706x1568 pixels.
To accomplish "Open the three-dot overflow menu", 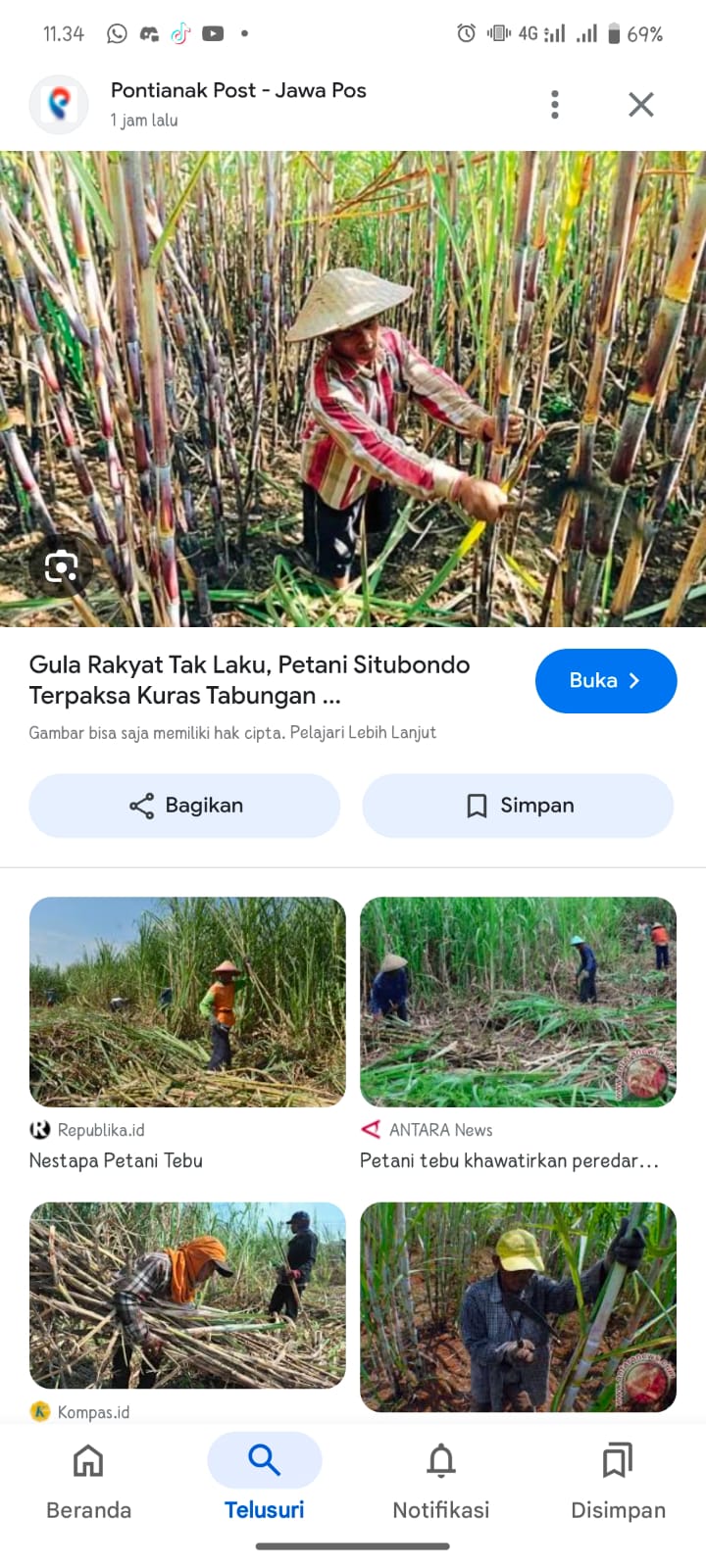I will (554, 104).
